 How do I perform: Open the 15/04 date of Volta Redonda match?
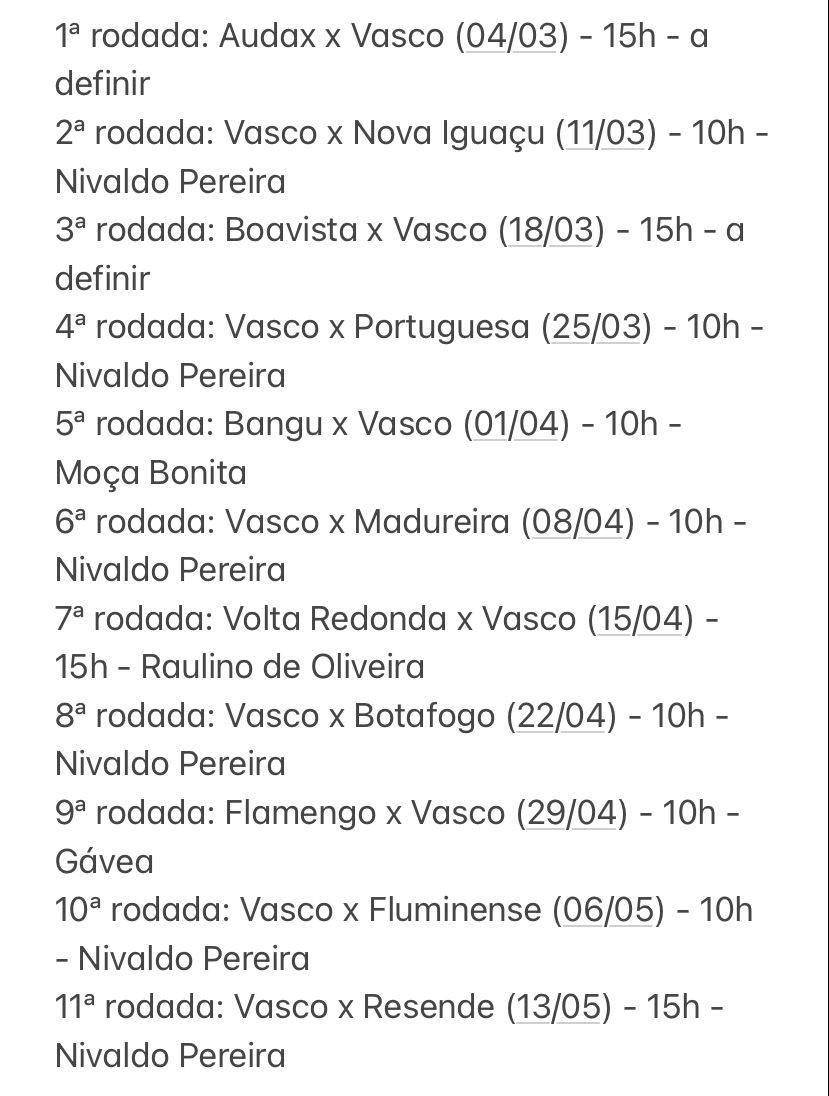[641, 619]
